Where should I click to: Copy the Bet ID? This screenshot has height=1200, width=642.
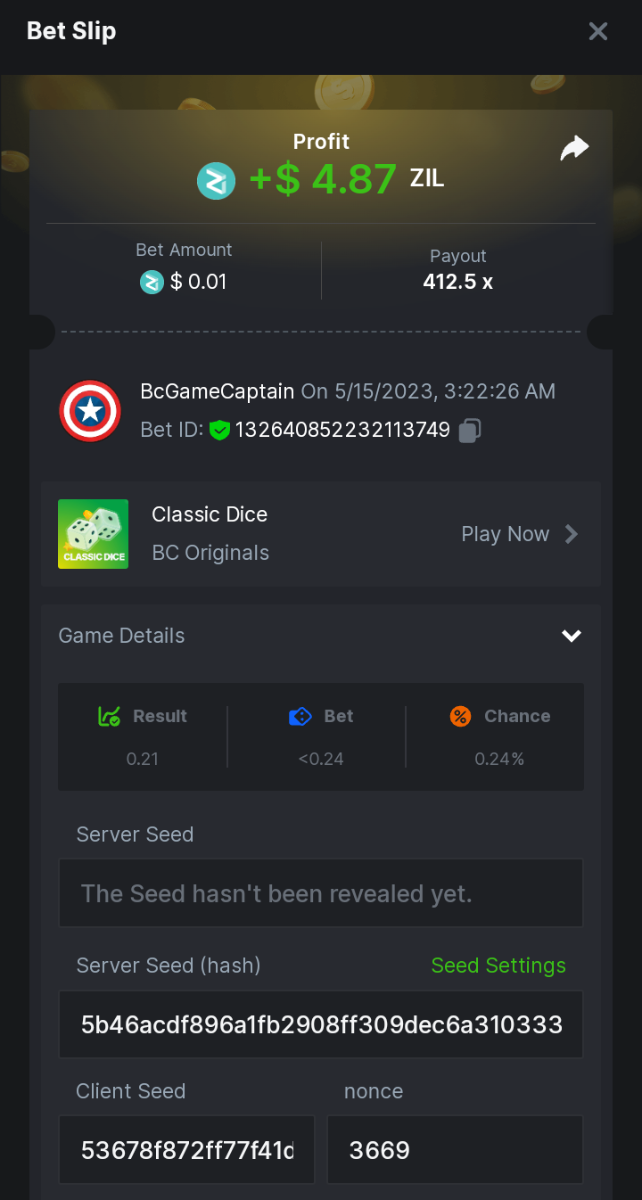[x=470, y=430]
